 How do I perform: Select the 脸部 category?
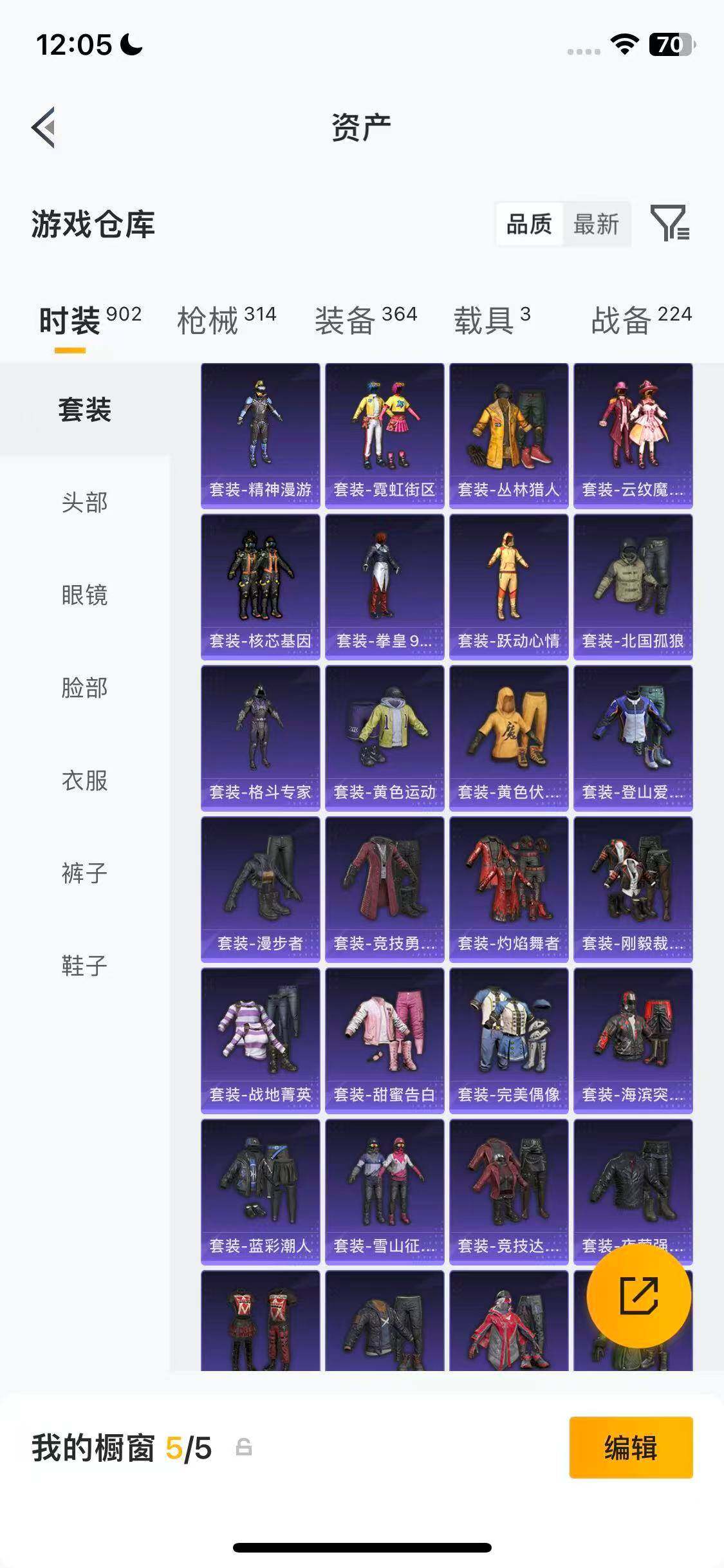[x=84, y=687]
